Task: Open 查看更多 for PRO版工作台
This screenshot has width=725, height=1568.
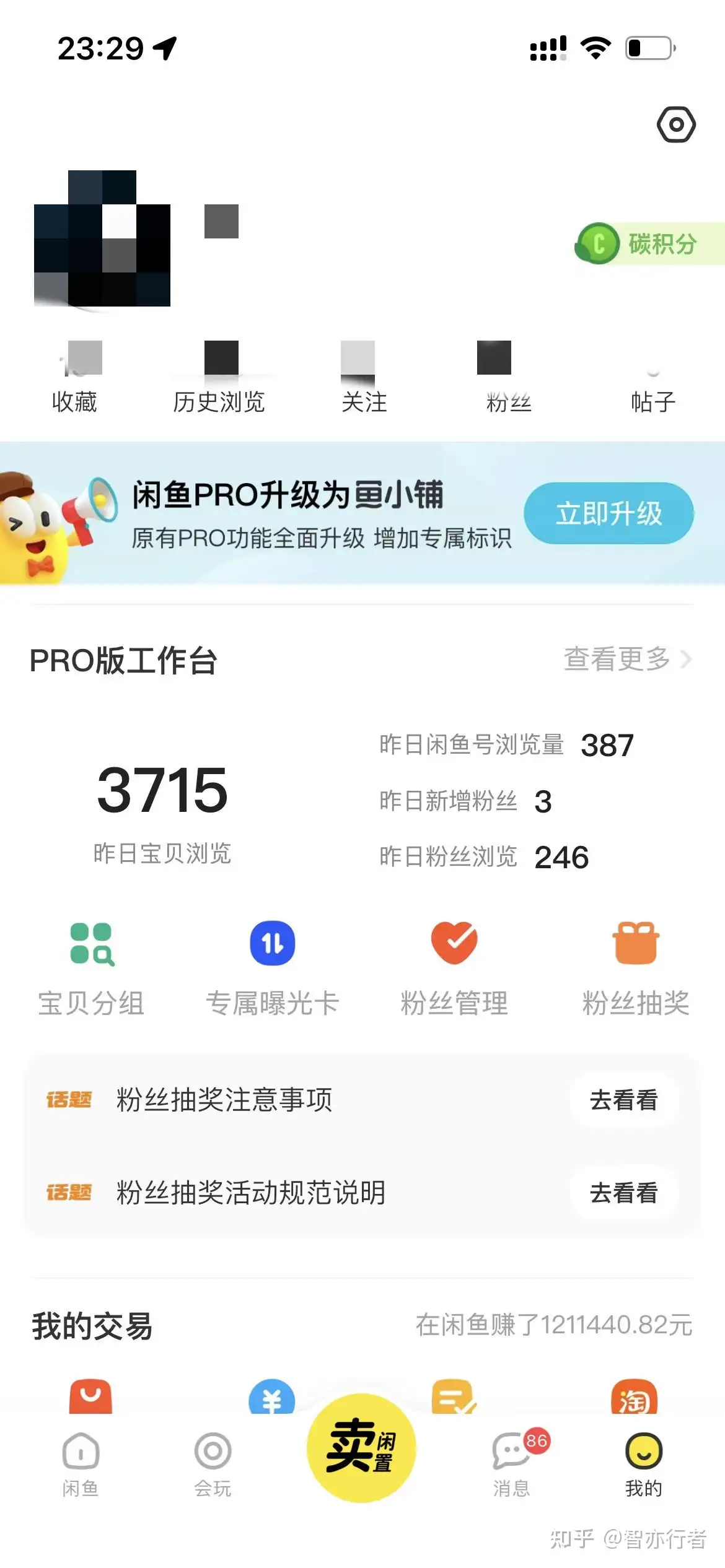Action: [627, 659]
